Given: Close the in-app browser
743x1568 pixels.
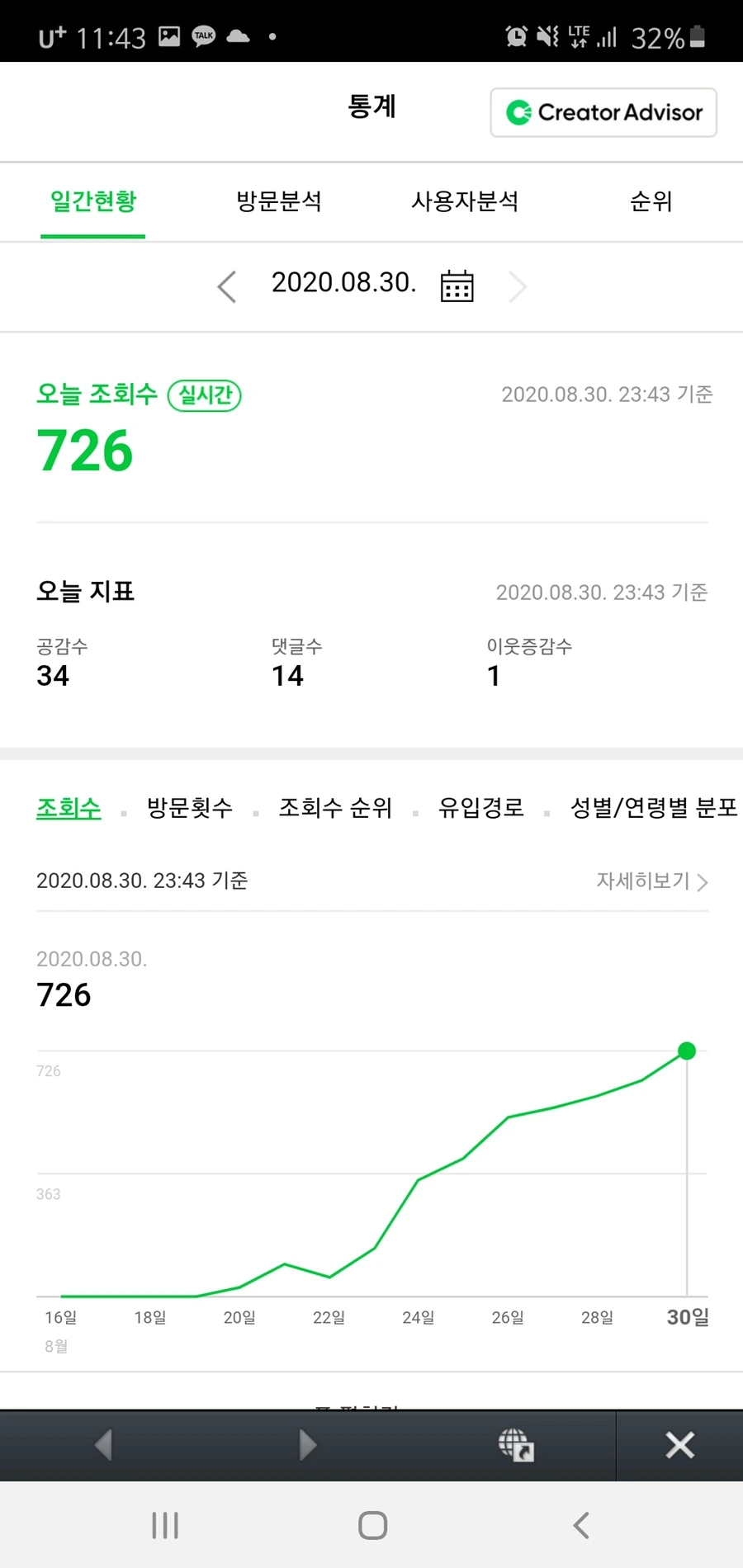Looking at the screenshot, I should point(679,1445).
